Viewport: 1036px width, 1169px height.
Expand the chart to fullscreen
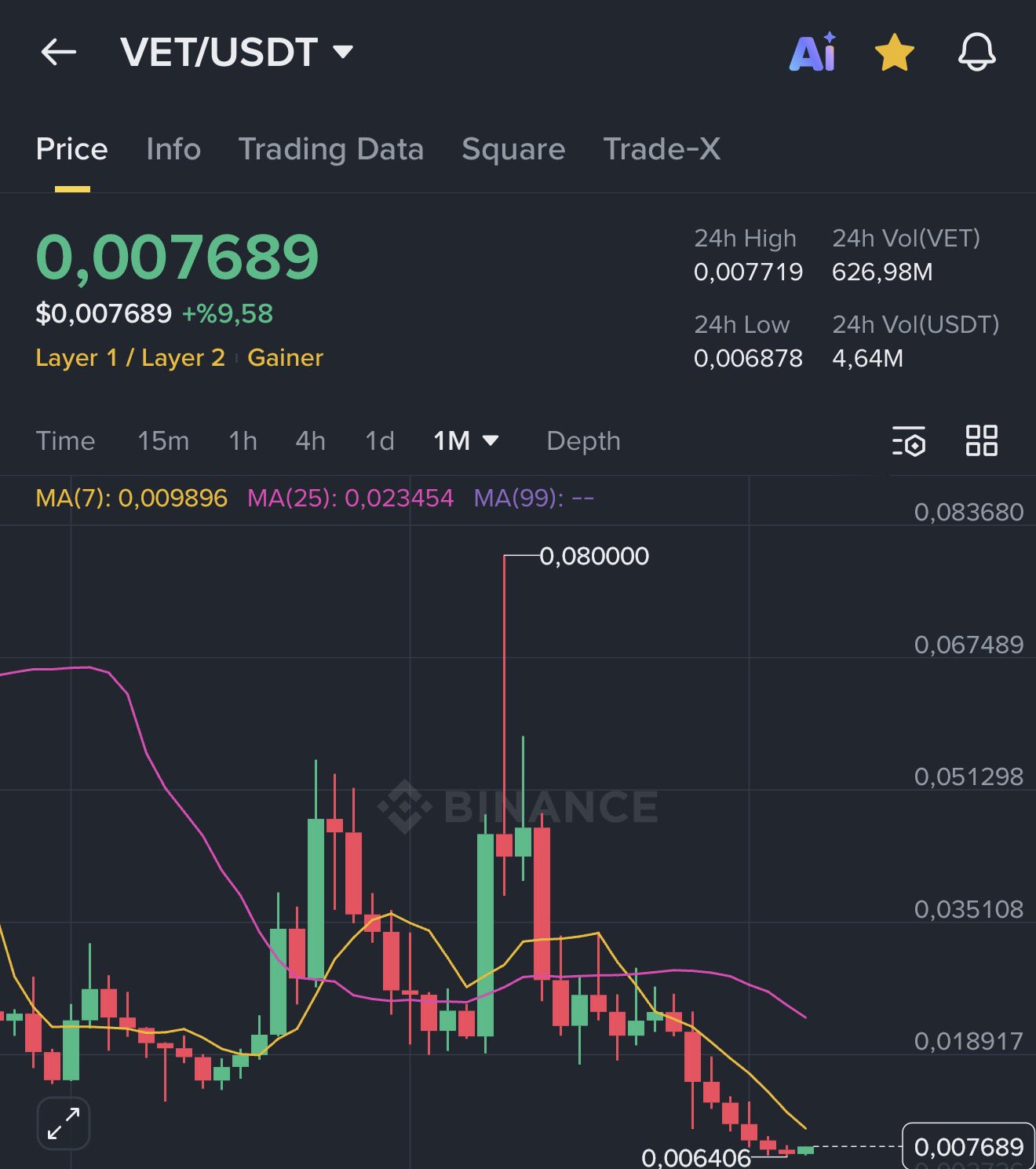(64, 1123)
